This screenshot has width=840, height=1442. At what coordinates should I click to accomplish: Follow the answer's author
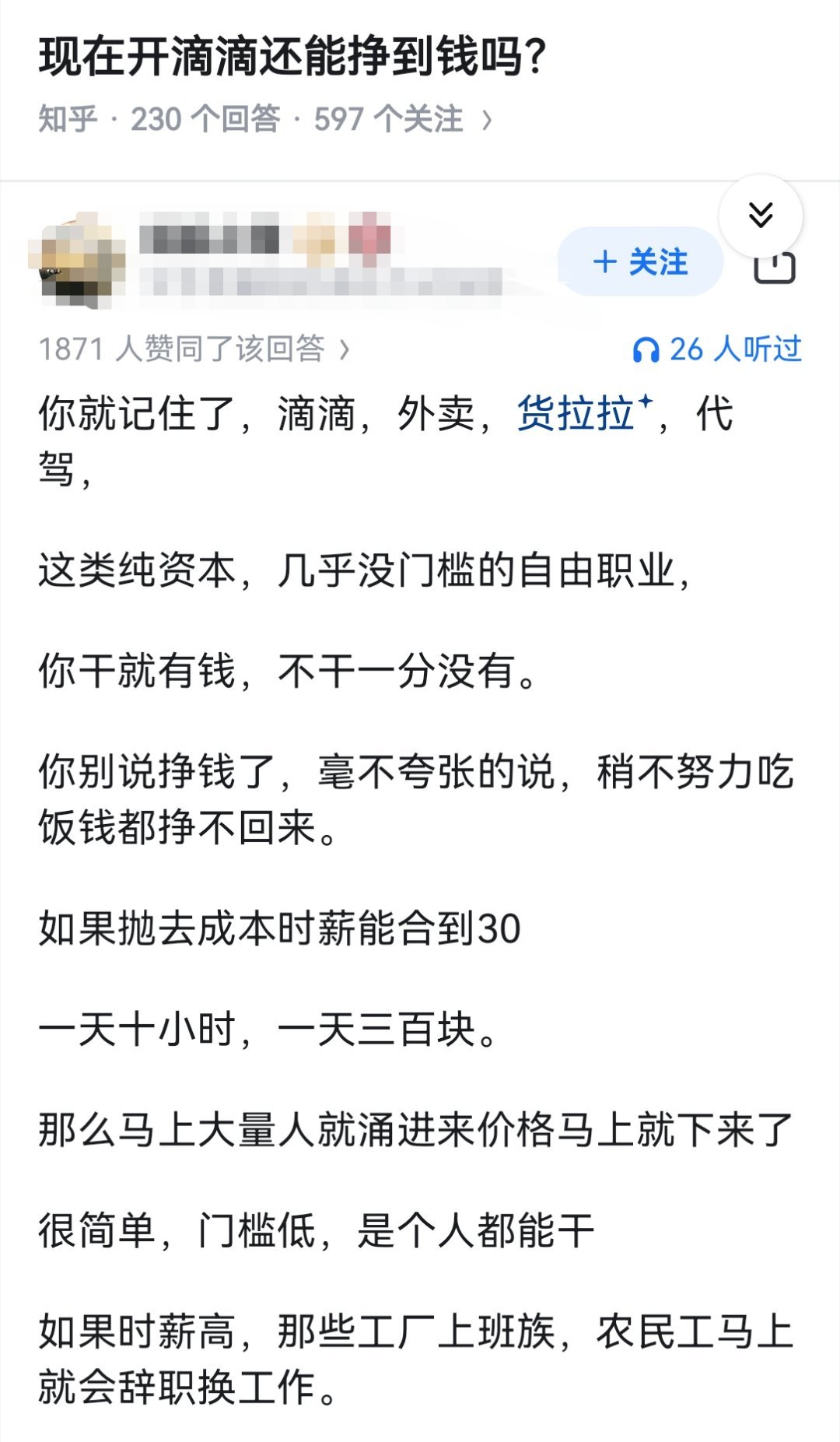pyautogui.click(x=640, y=262)
